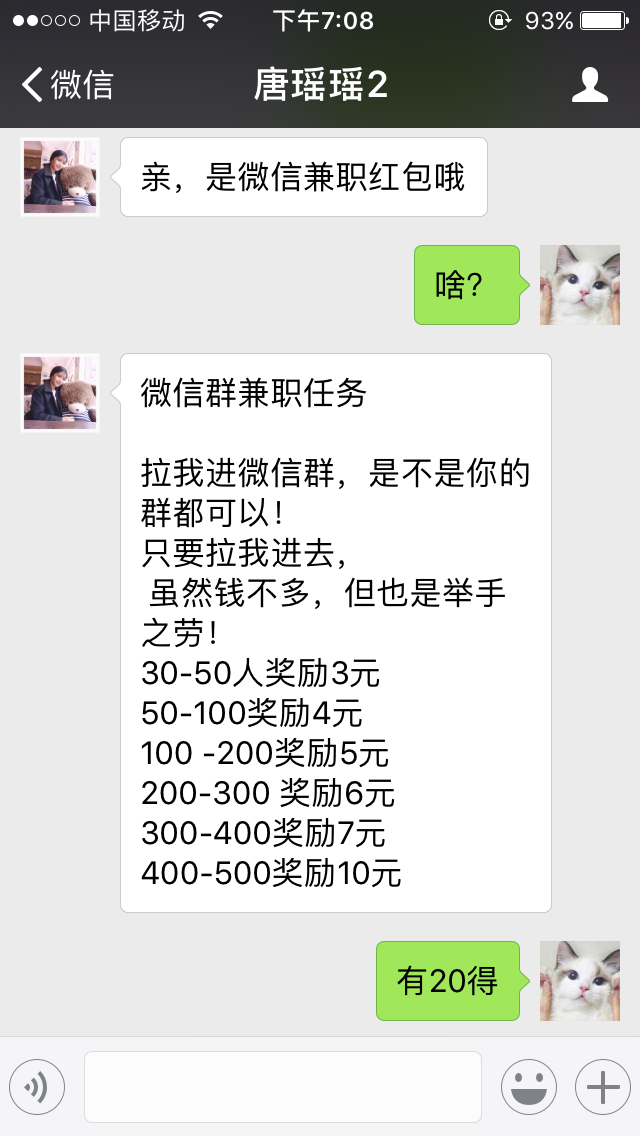Tap the message text field
640x1136 pixels.
tap(283, 1087)
